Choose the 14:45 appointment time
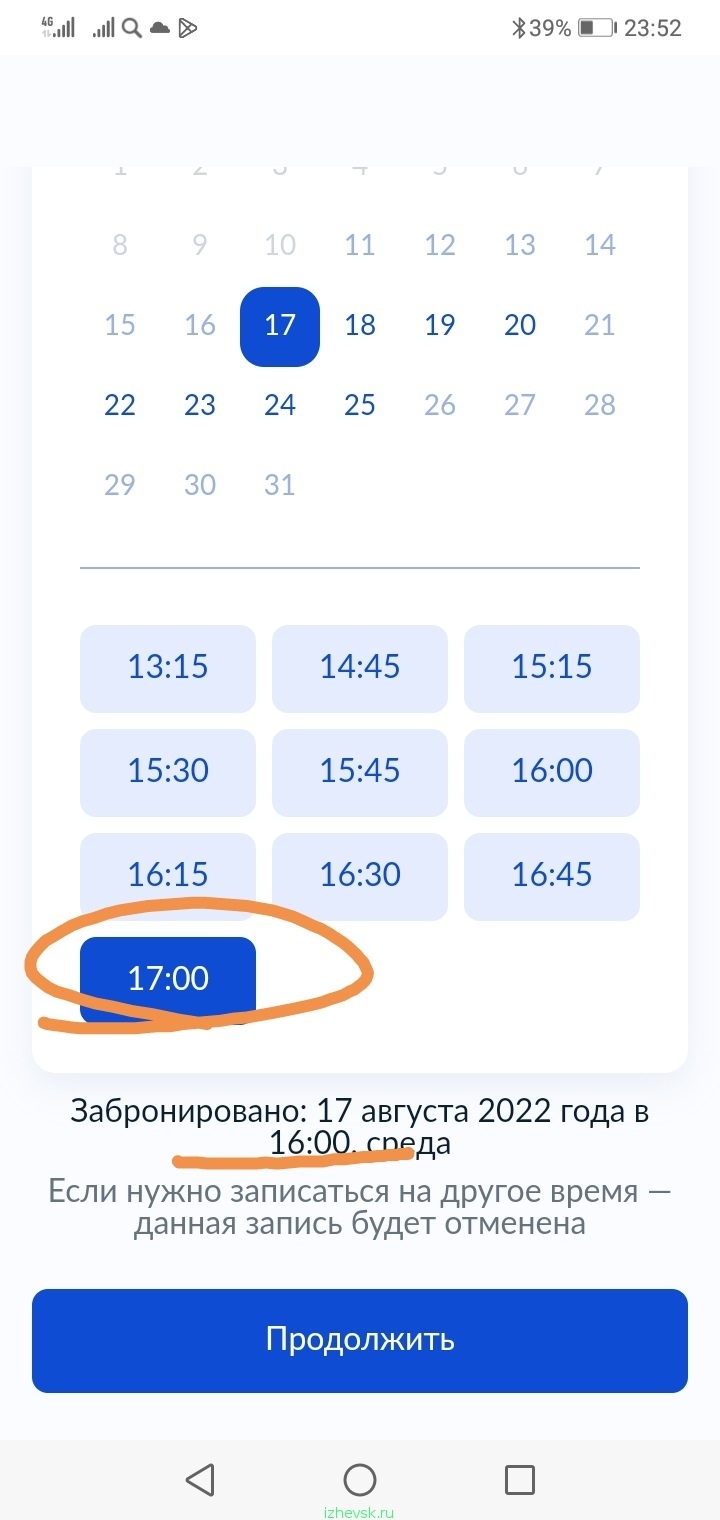This screenshot has width=720, height=1520. point(360,668)
